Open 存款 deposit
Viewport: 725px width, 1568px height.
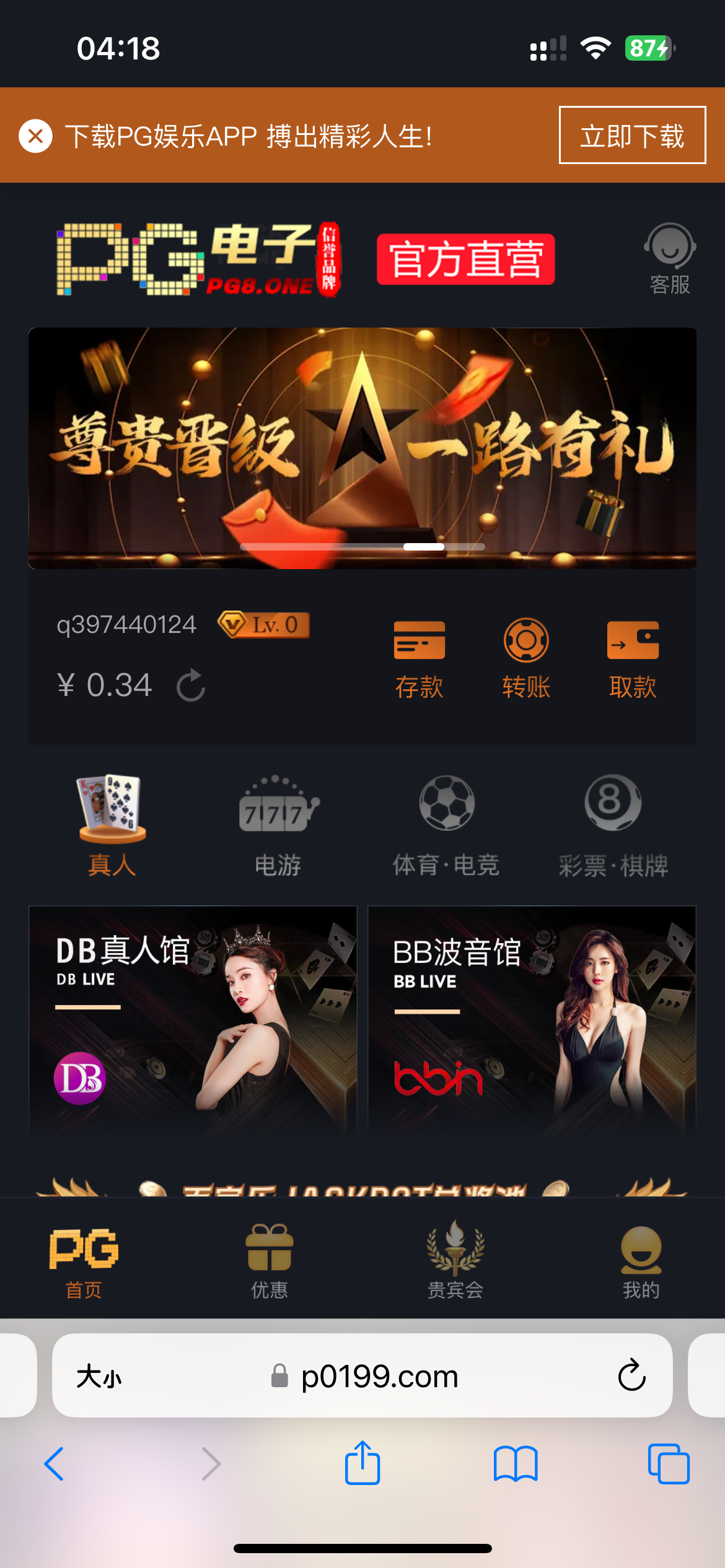click(x=420, y=659)
